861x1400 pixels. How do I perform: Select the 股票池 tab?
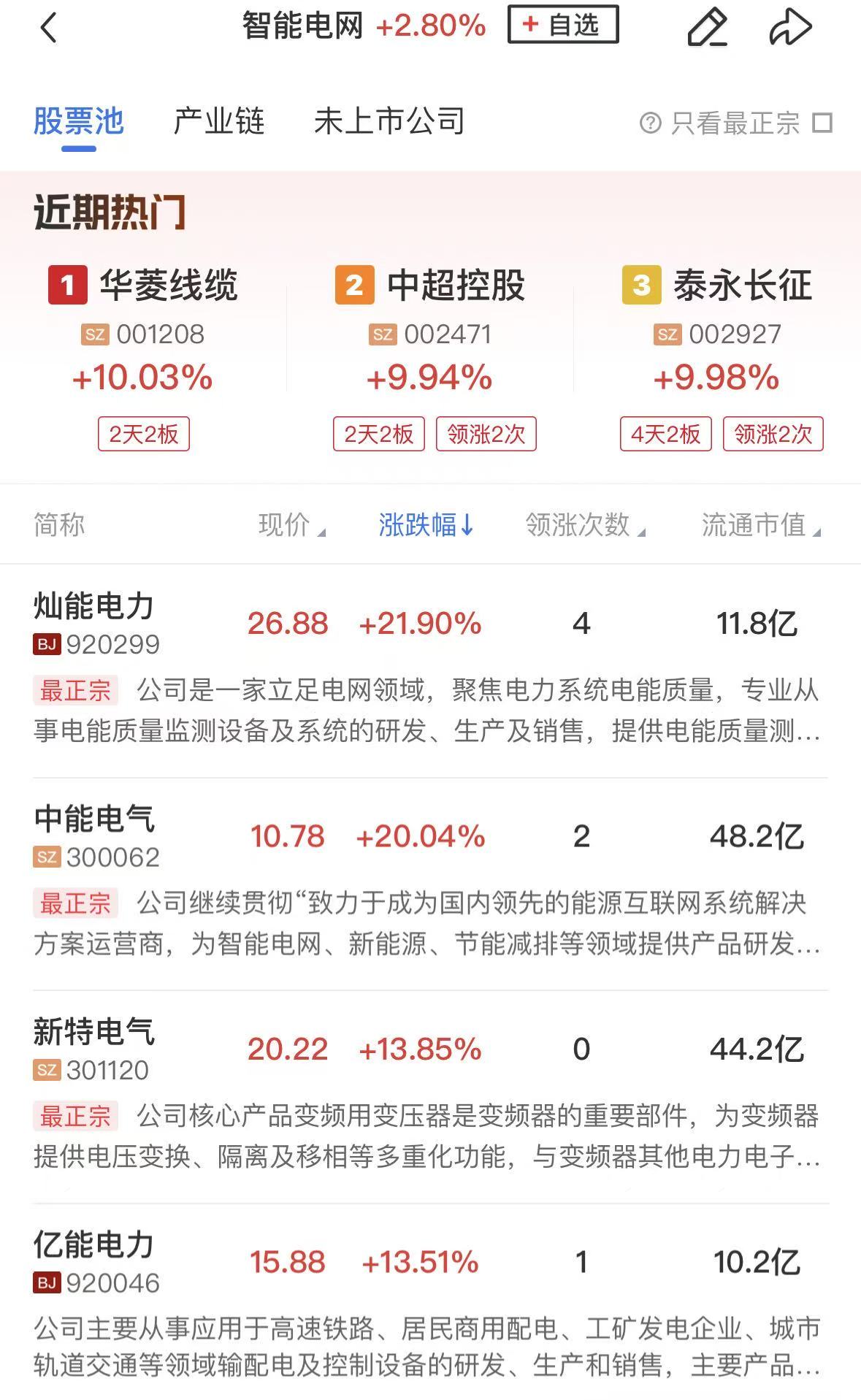79,121
